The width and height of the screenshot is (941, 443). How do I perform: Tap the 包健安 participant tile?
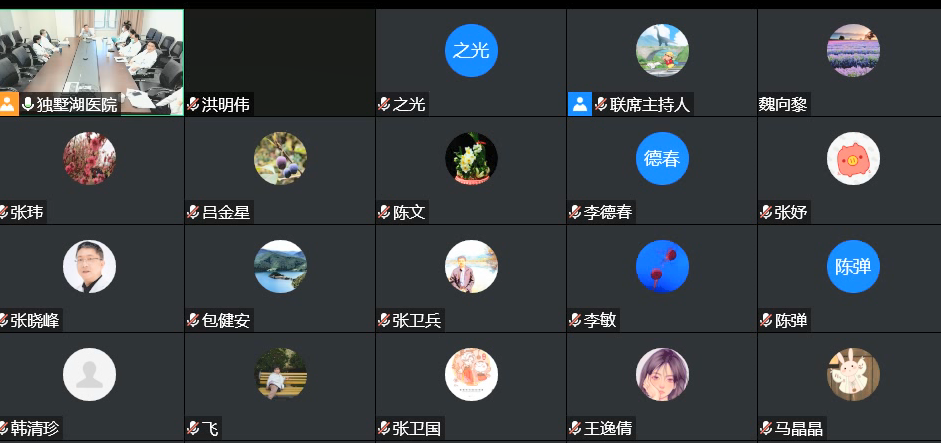280,278
